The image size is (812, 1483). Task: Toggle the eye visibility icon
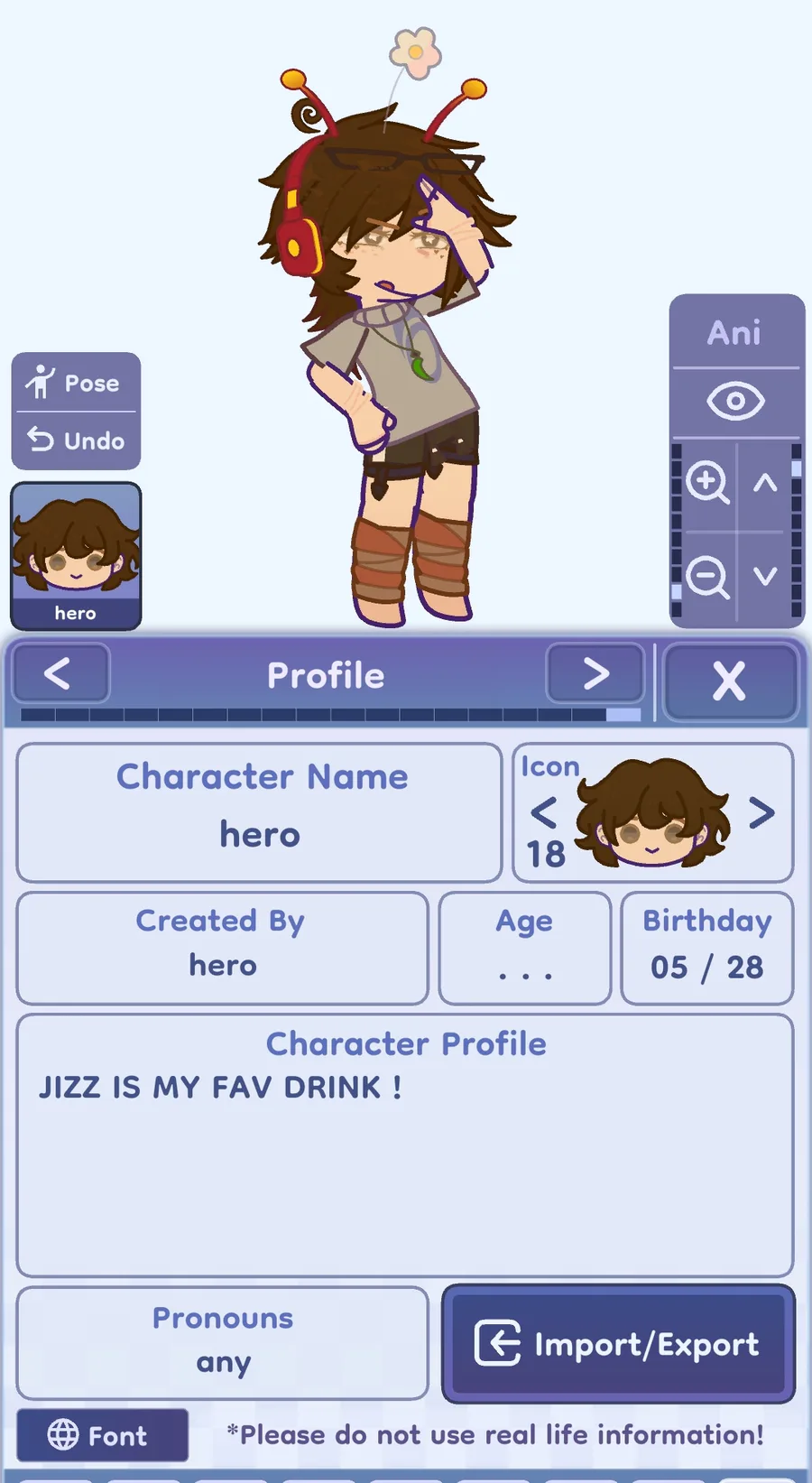[x=735, y=402]
